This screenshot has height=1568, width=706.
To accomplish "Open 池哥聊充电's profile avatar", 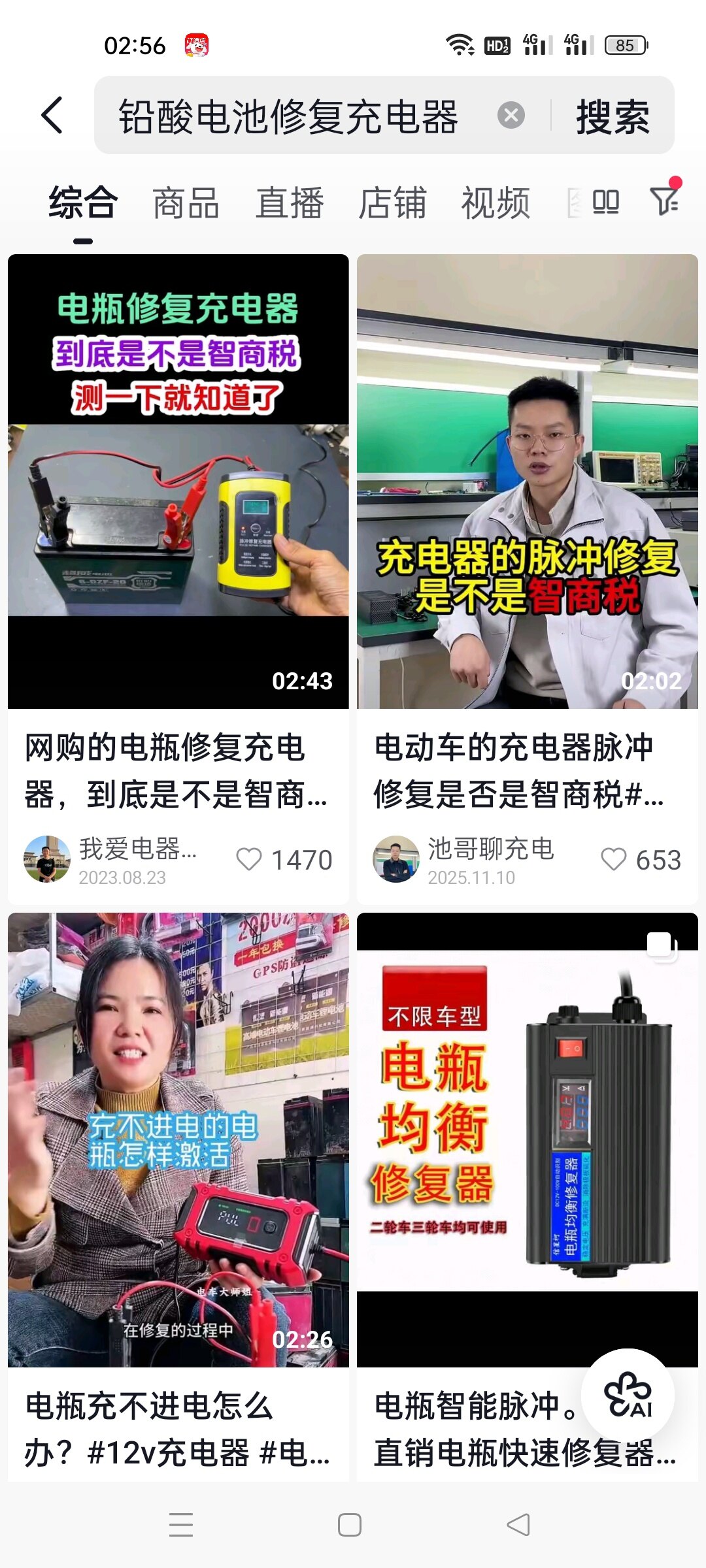I will (395, 859).
